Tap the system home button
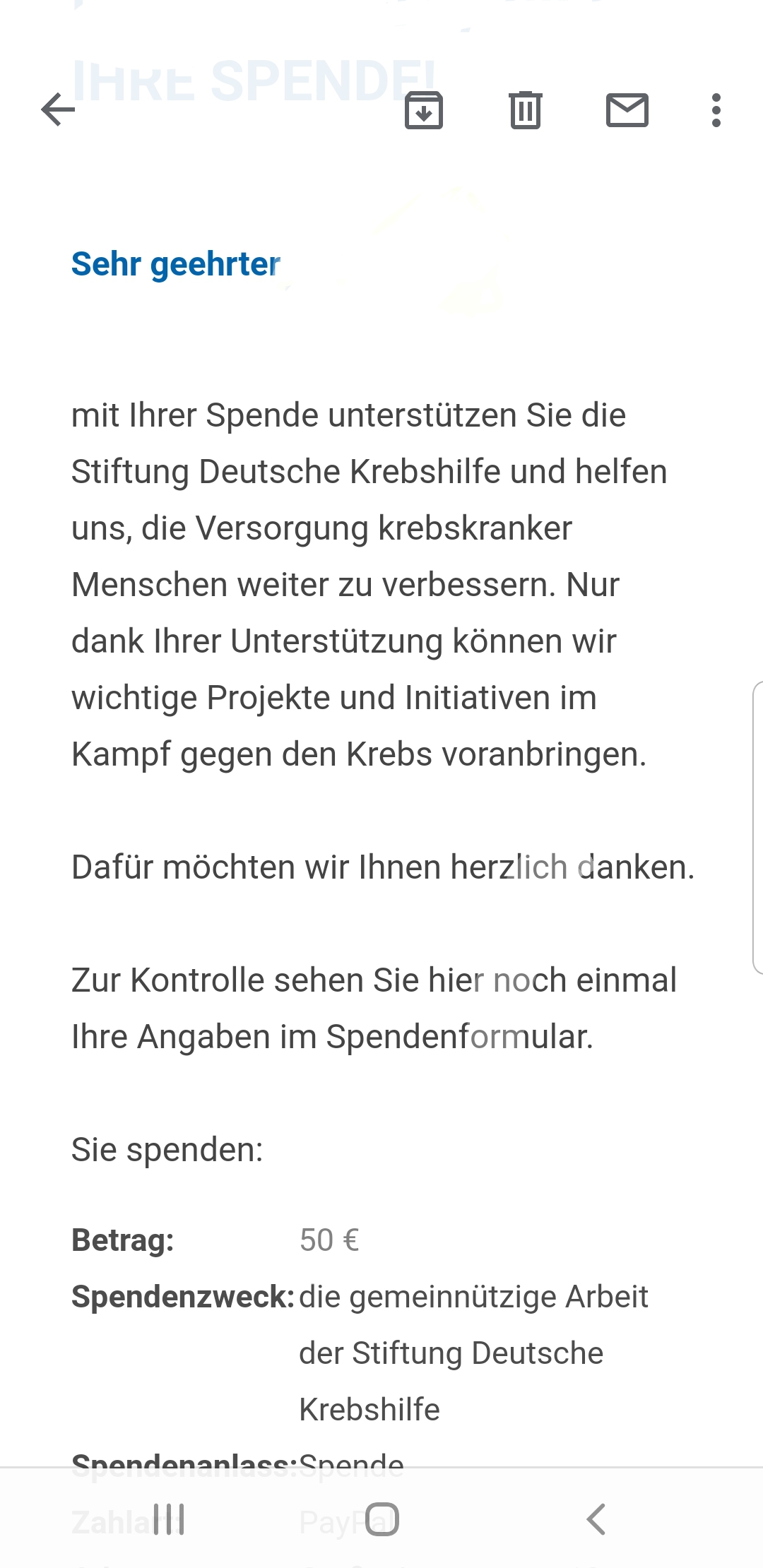 coord(382,1519)
